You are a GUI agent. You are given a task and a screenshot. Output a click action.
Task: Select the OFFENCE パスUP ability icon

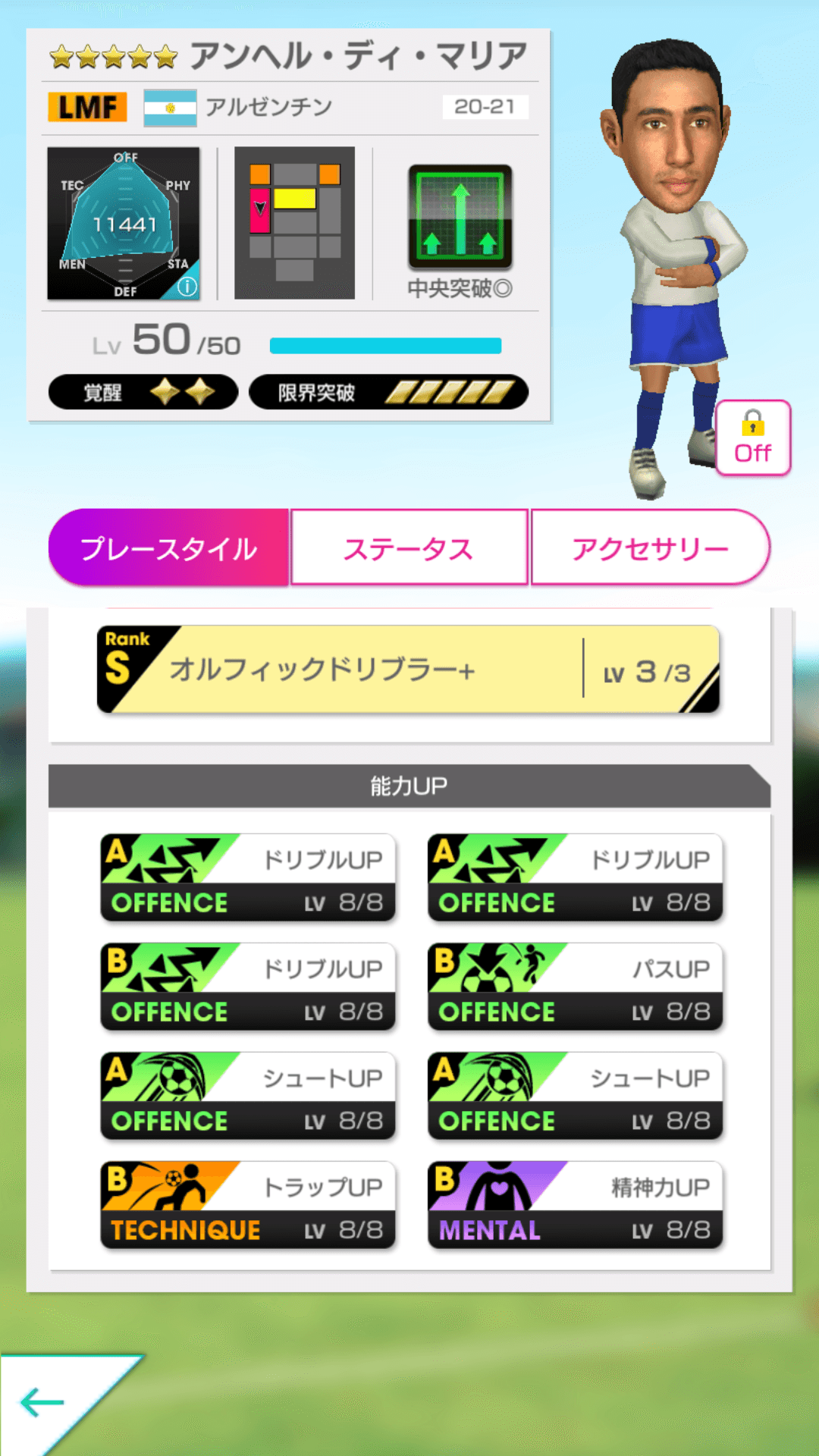click(x=575, y=986)
